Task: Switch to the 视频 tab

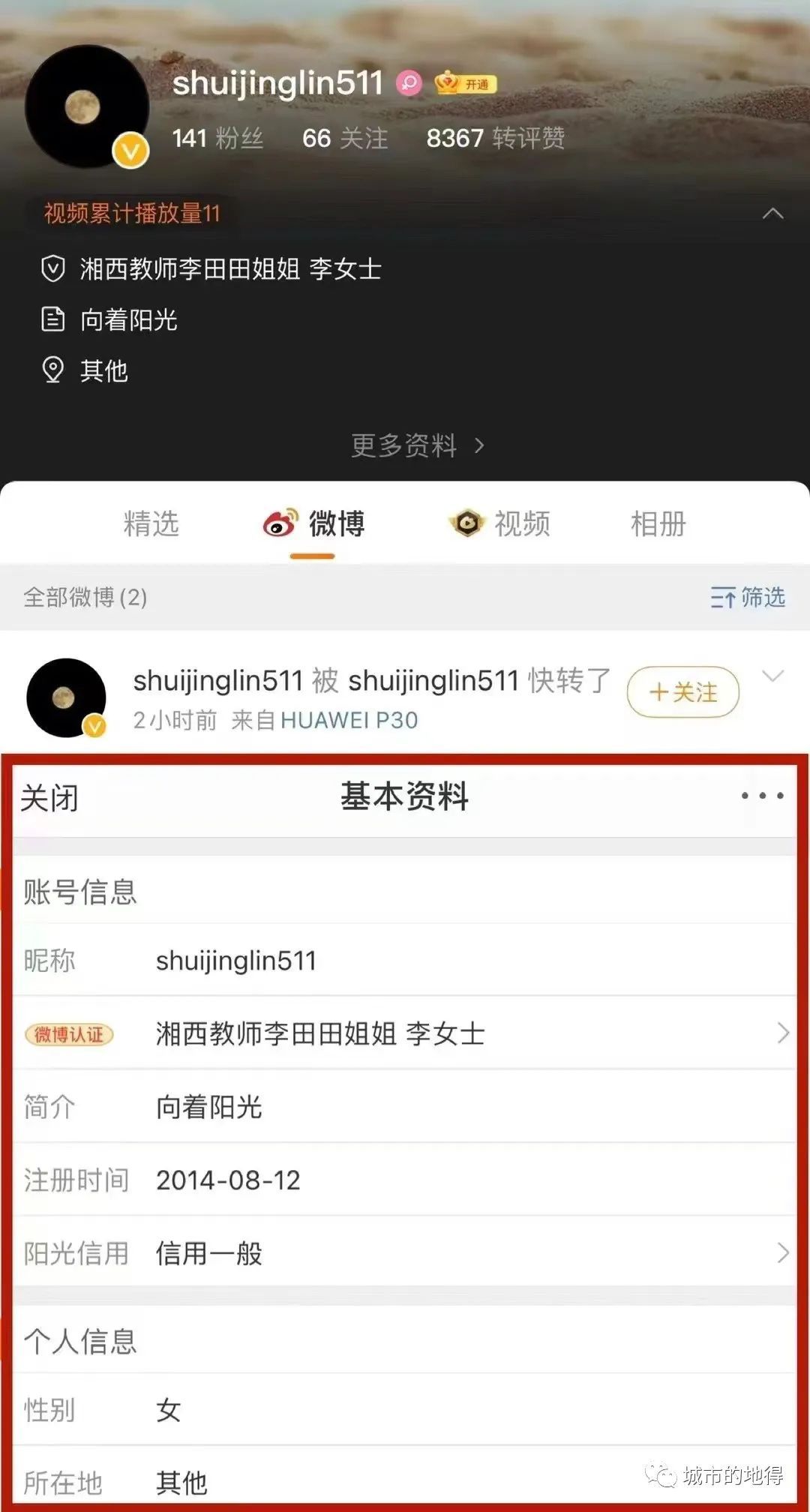Action: coord(499,523)
